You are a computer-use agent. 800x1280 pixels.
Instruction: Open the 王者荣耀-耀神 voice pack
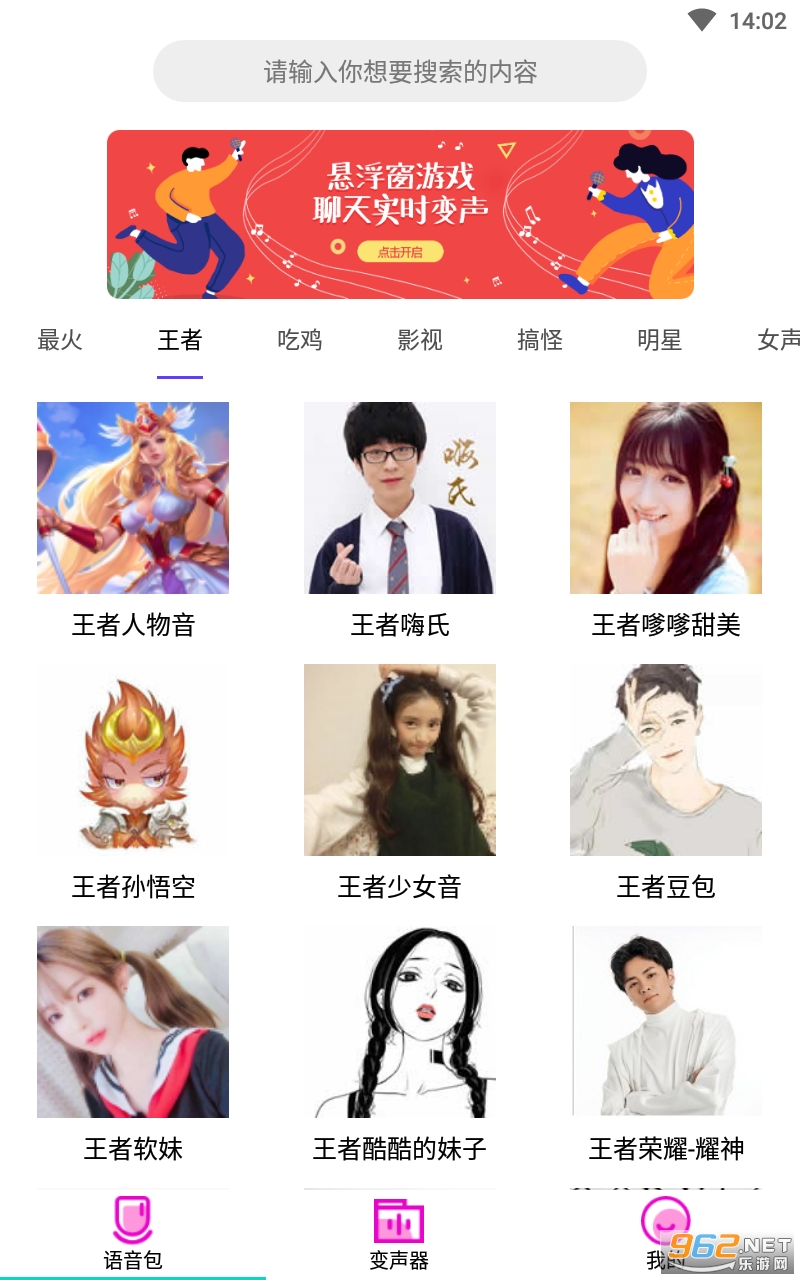click(x=666, y=1022)
